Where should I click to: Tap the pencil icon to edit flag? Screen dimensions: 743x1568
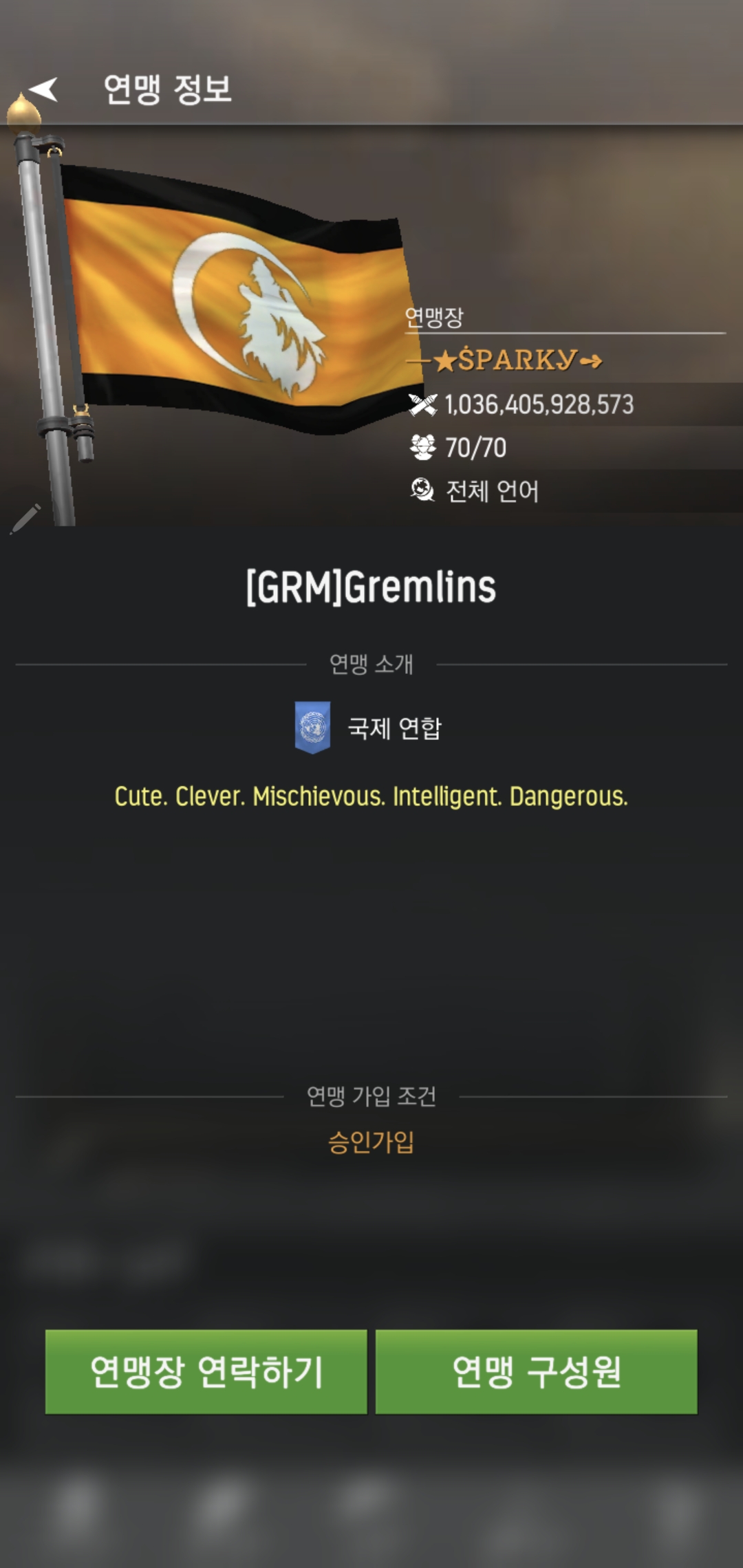pyautogui.click(x=25, y=519)
